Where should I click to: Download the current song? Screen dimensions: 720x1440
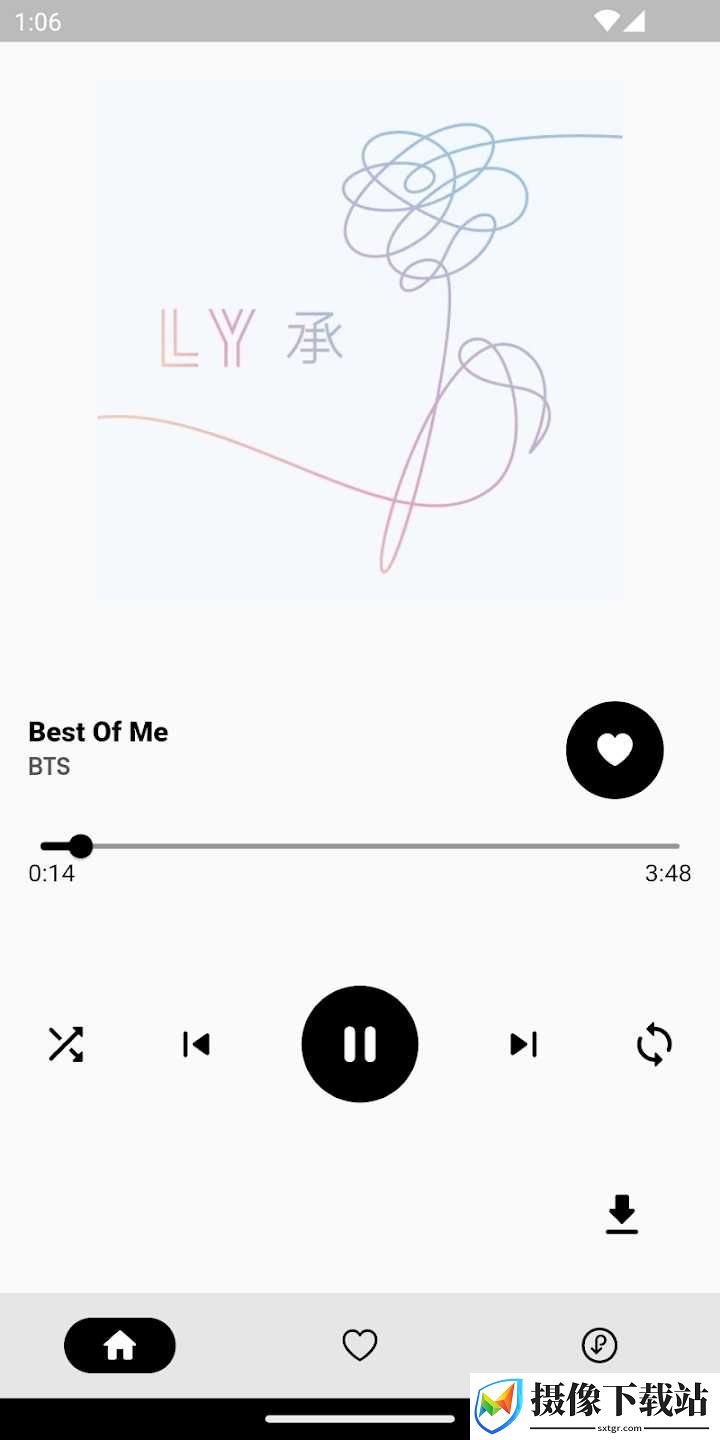[x=622, y=1214]
